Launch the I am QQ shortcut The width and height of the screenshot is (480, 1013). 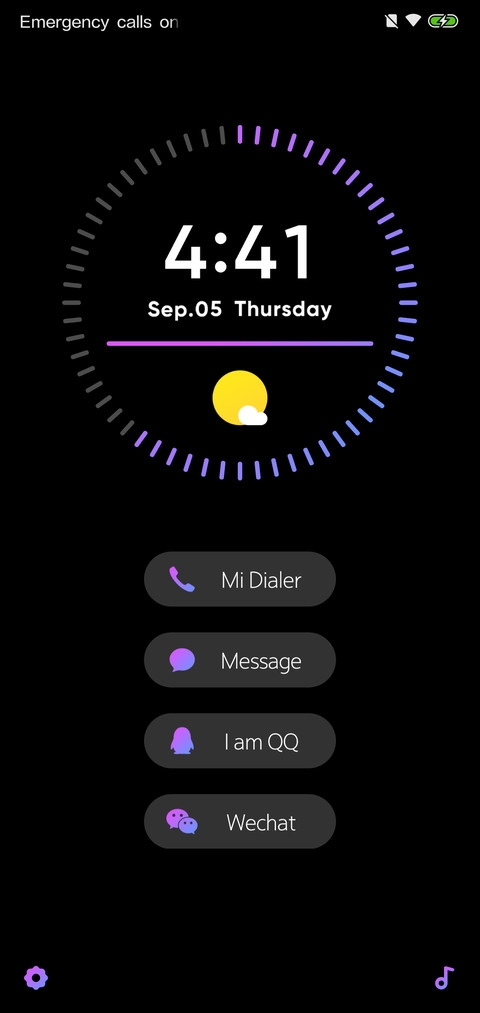[240, 740]
